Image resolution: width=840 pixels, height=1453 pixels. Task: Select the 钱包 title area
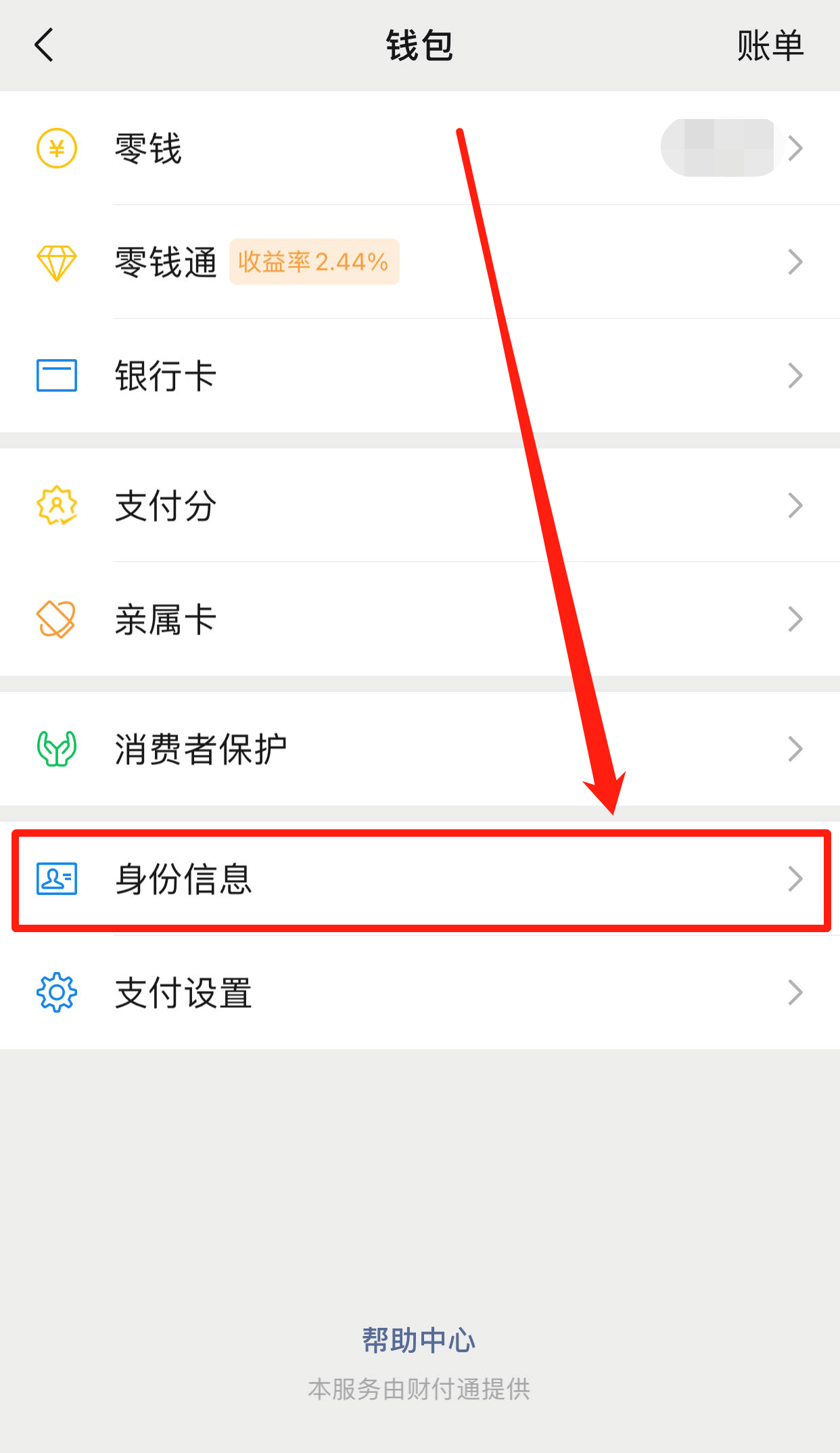click(x=419, y=45)
